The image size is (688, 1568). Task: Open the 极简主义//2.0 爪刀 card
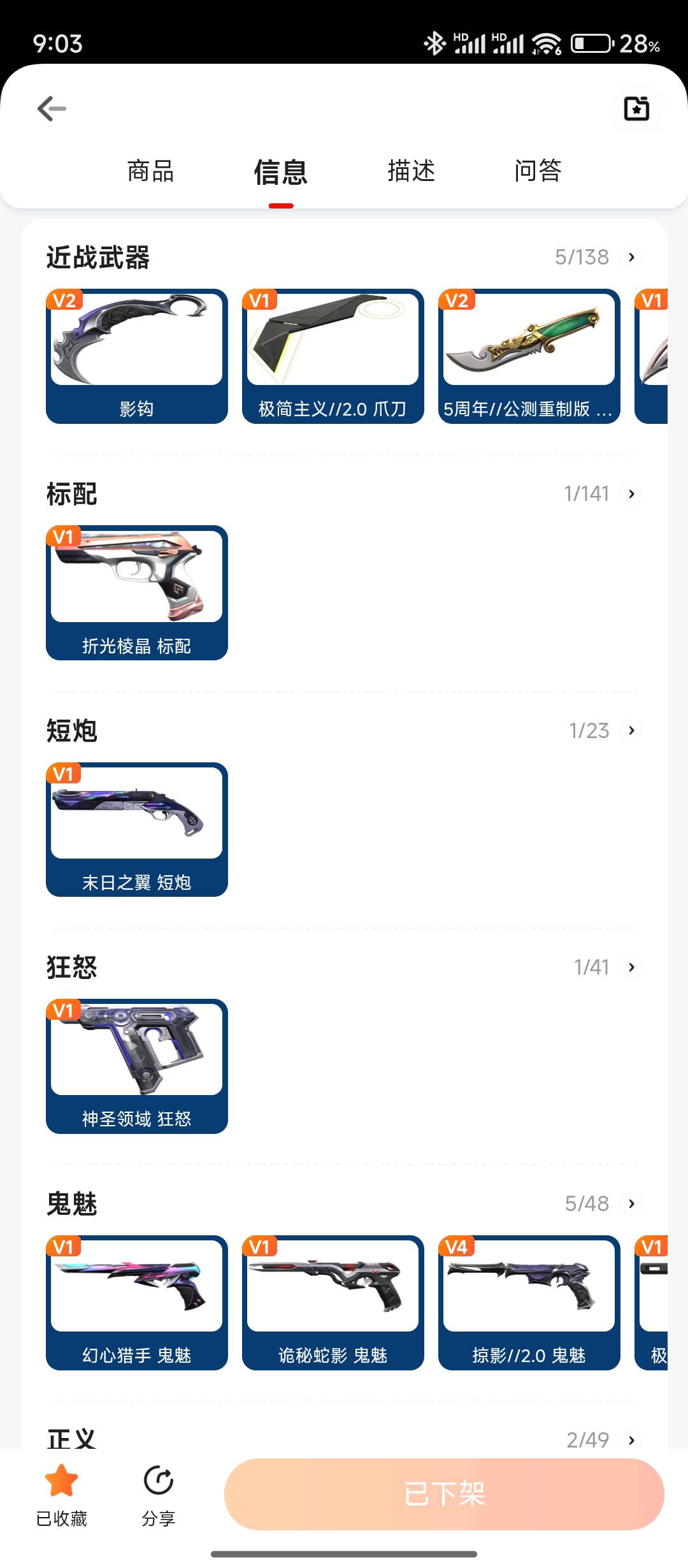(333, 356)
